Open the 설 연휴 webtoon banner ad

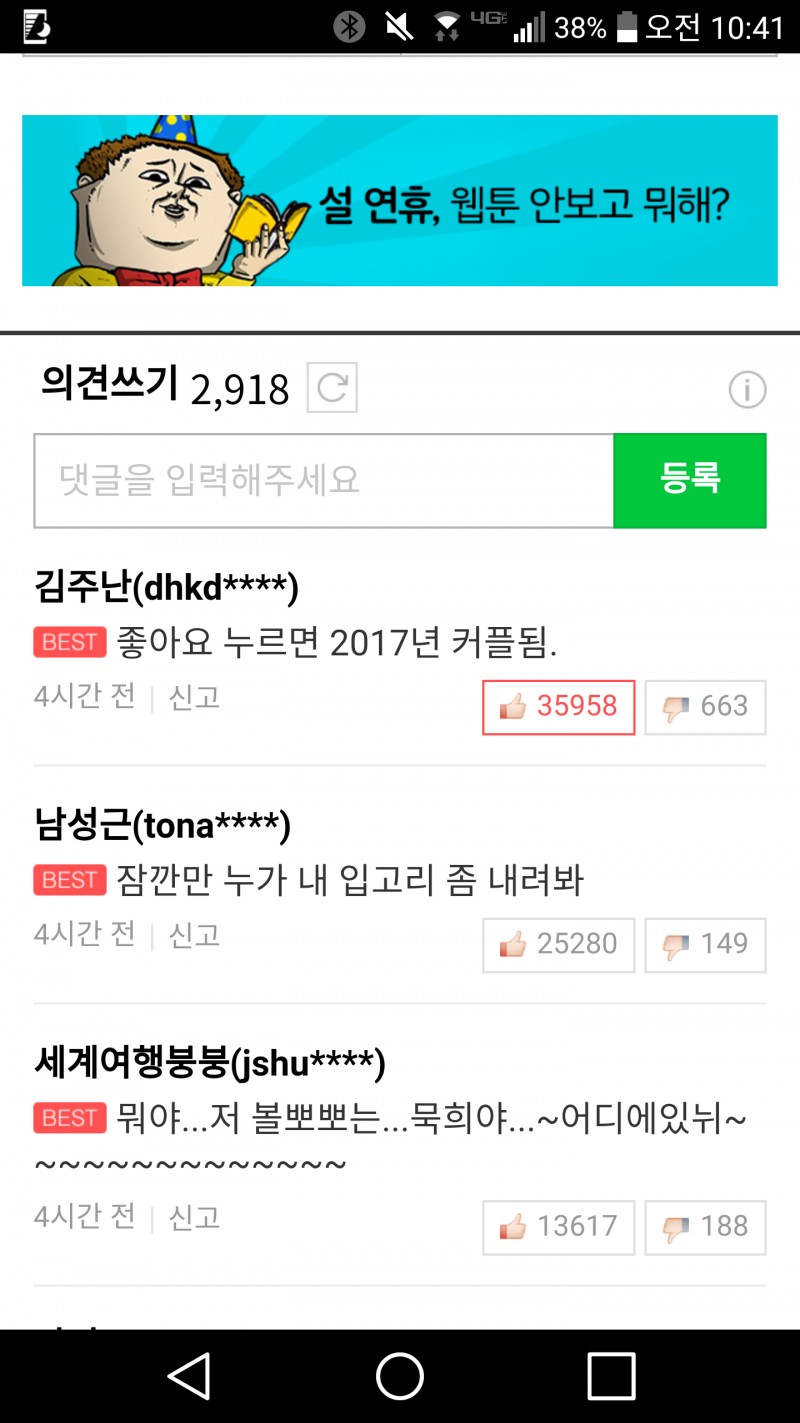pos(400,200)
